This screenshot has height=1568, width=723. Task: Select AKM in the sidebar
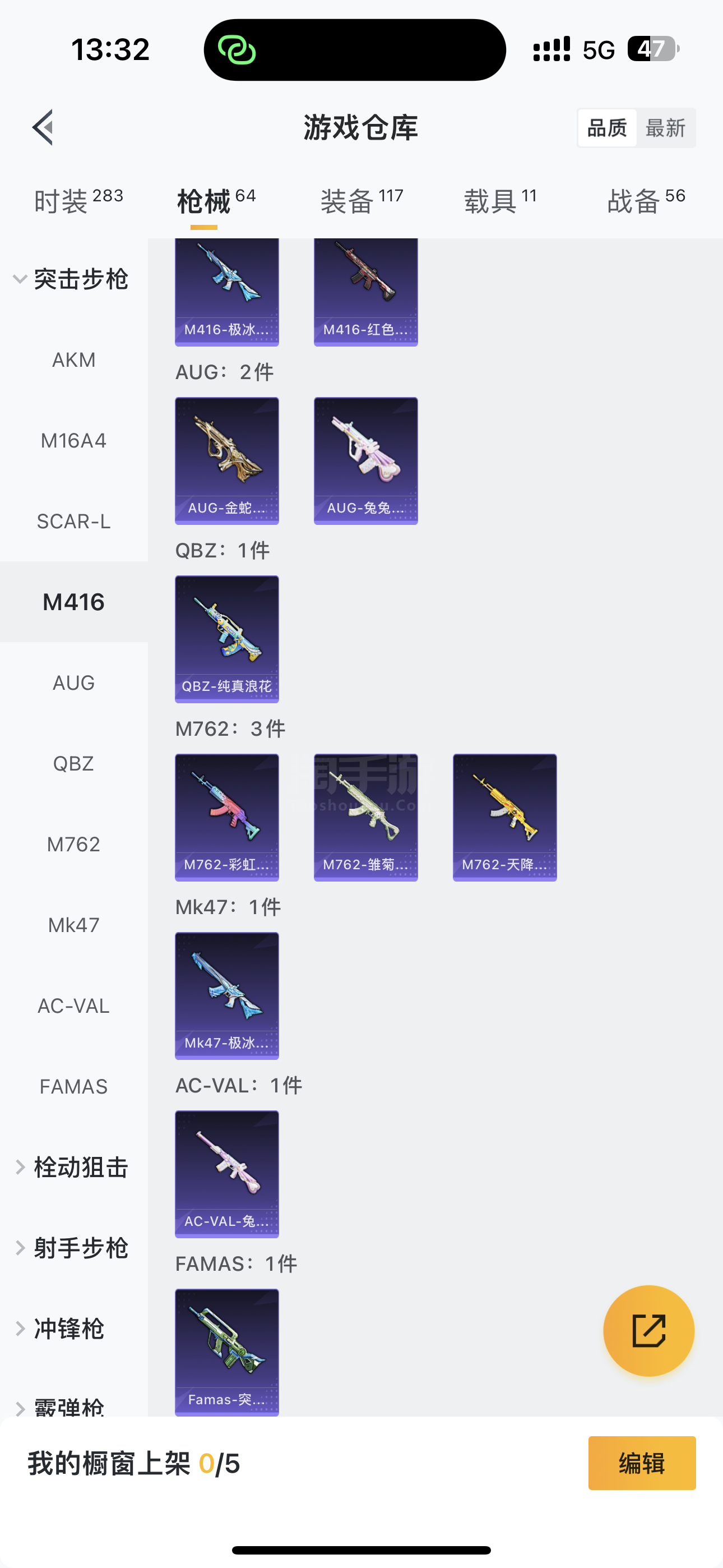[x=73, y=359]
